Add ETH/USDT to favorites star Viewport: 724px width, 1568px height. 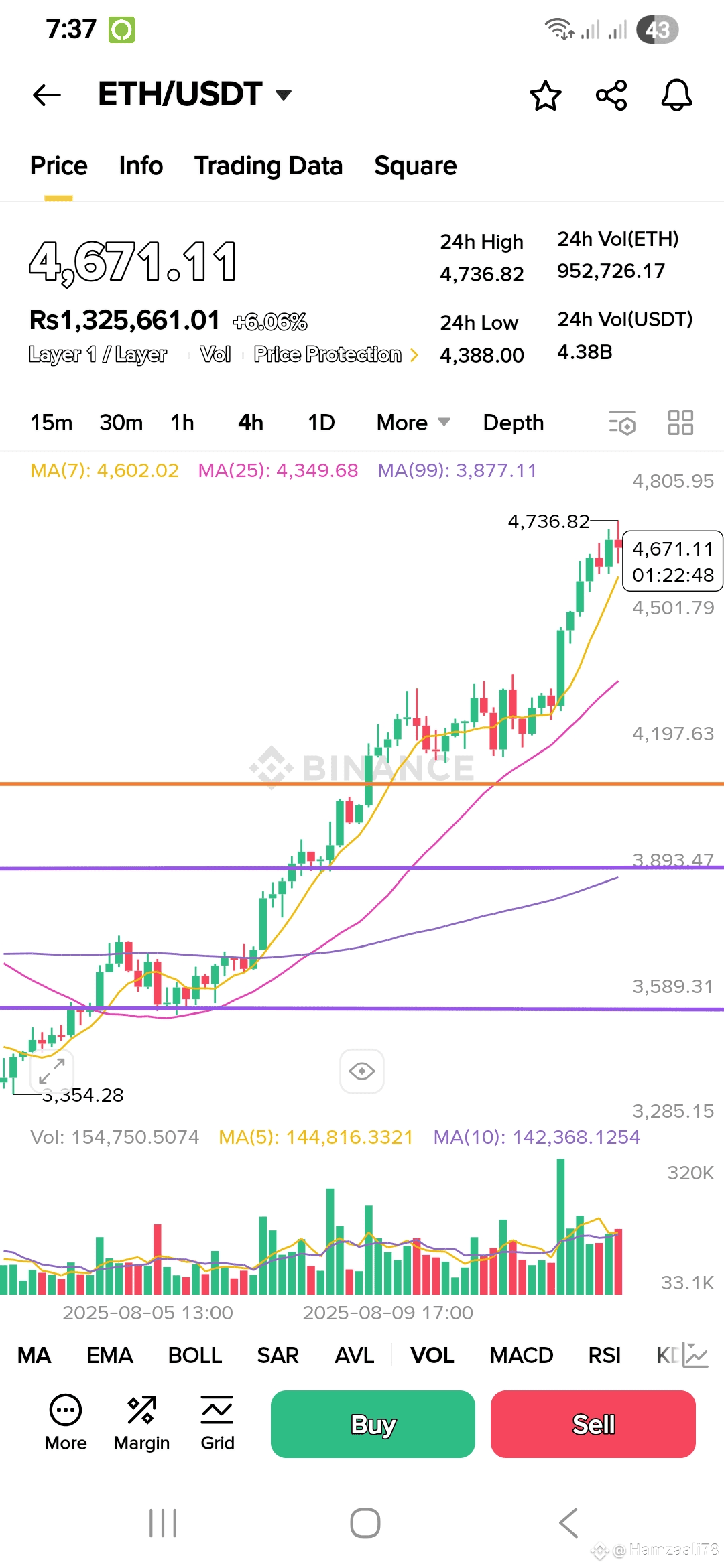pyautogui.click(x=546, y=95)
